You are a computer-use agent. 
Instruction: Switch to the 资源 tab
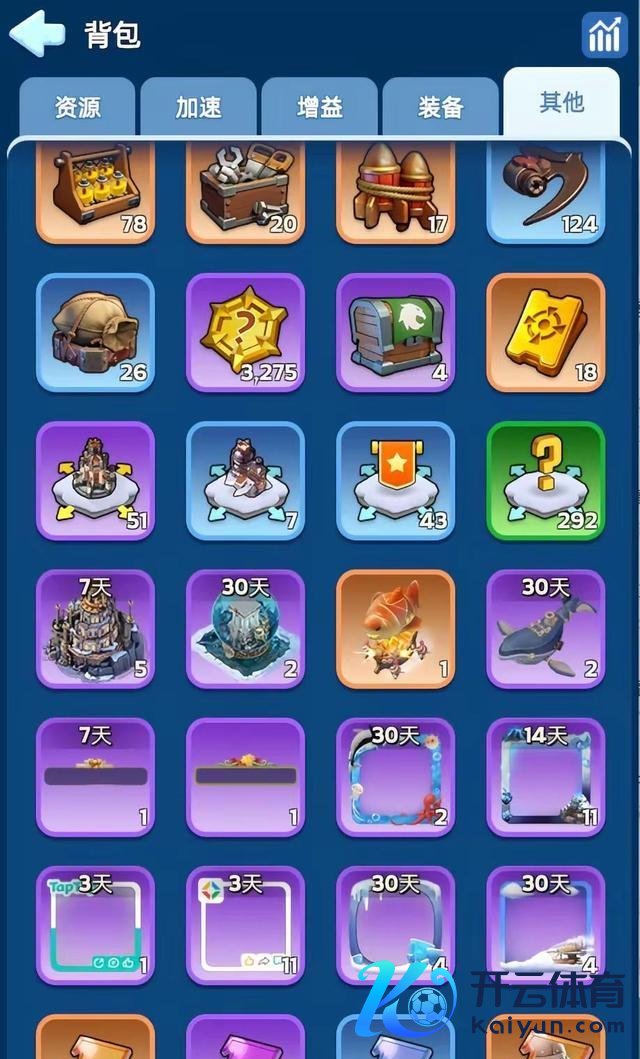(x=77, y=107)
